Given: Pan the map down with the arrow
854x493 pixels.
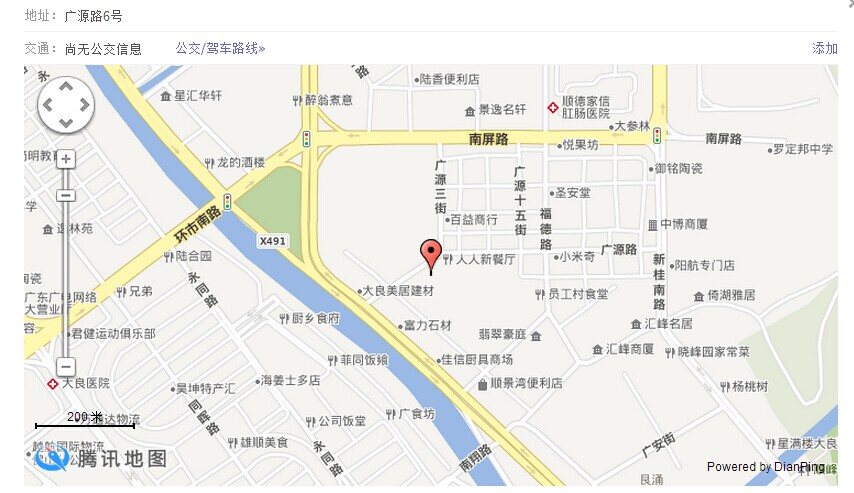Looking at the screenshot, I should click(x=66, y=123).
